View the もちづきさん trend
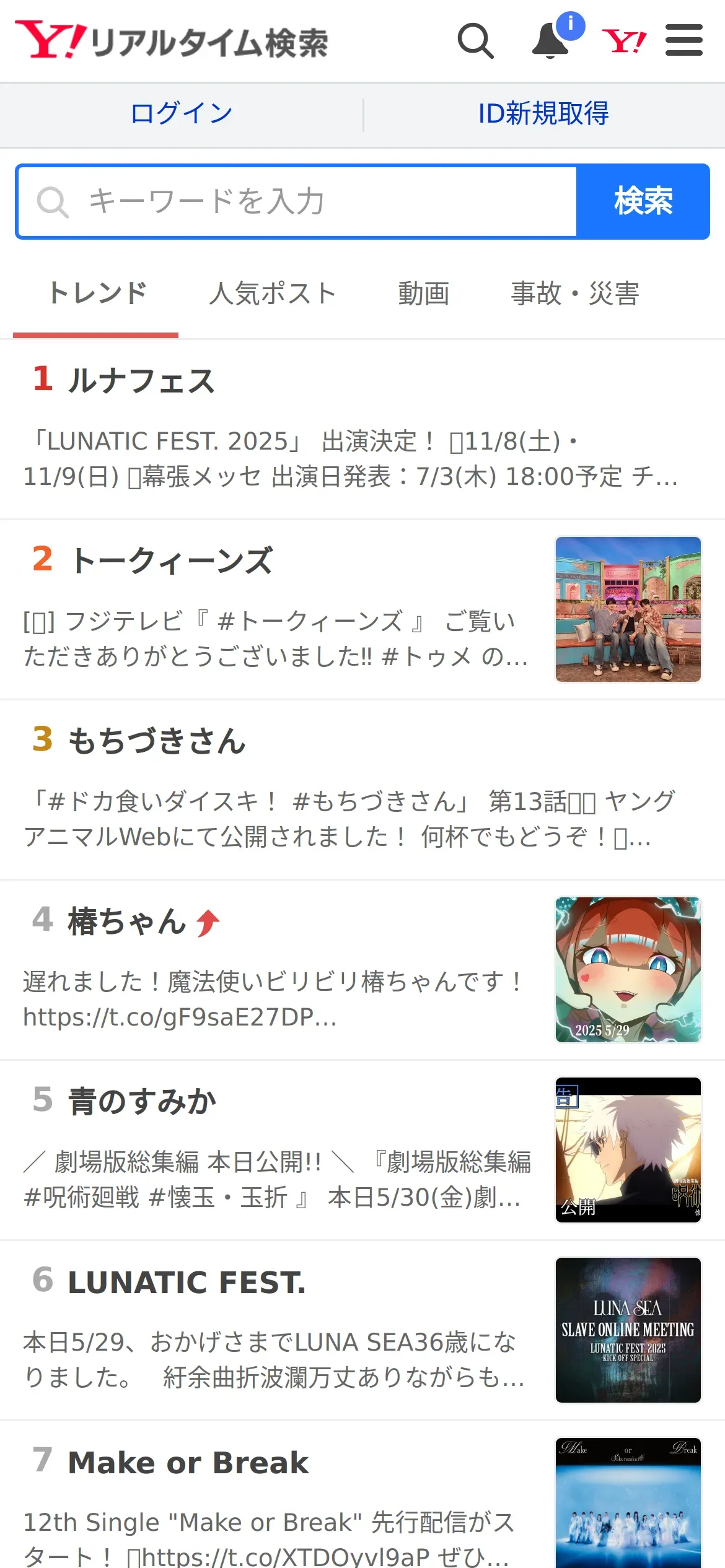 coord(157,741)
